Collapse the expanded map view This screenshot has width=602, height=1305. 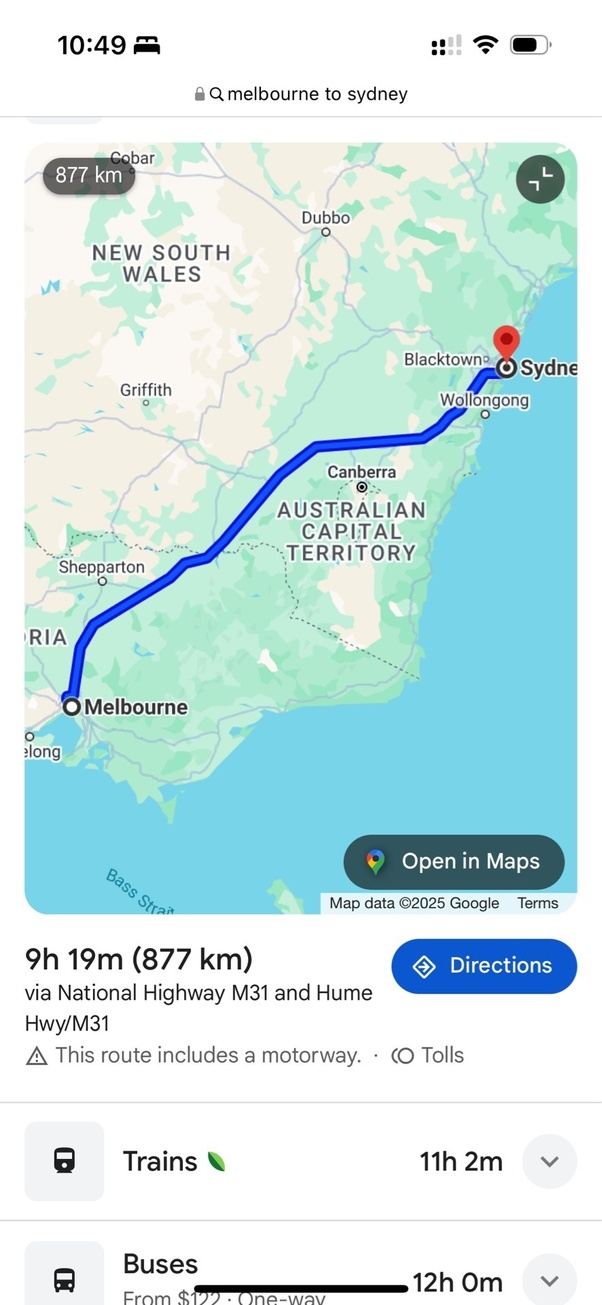coord(540,180)
